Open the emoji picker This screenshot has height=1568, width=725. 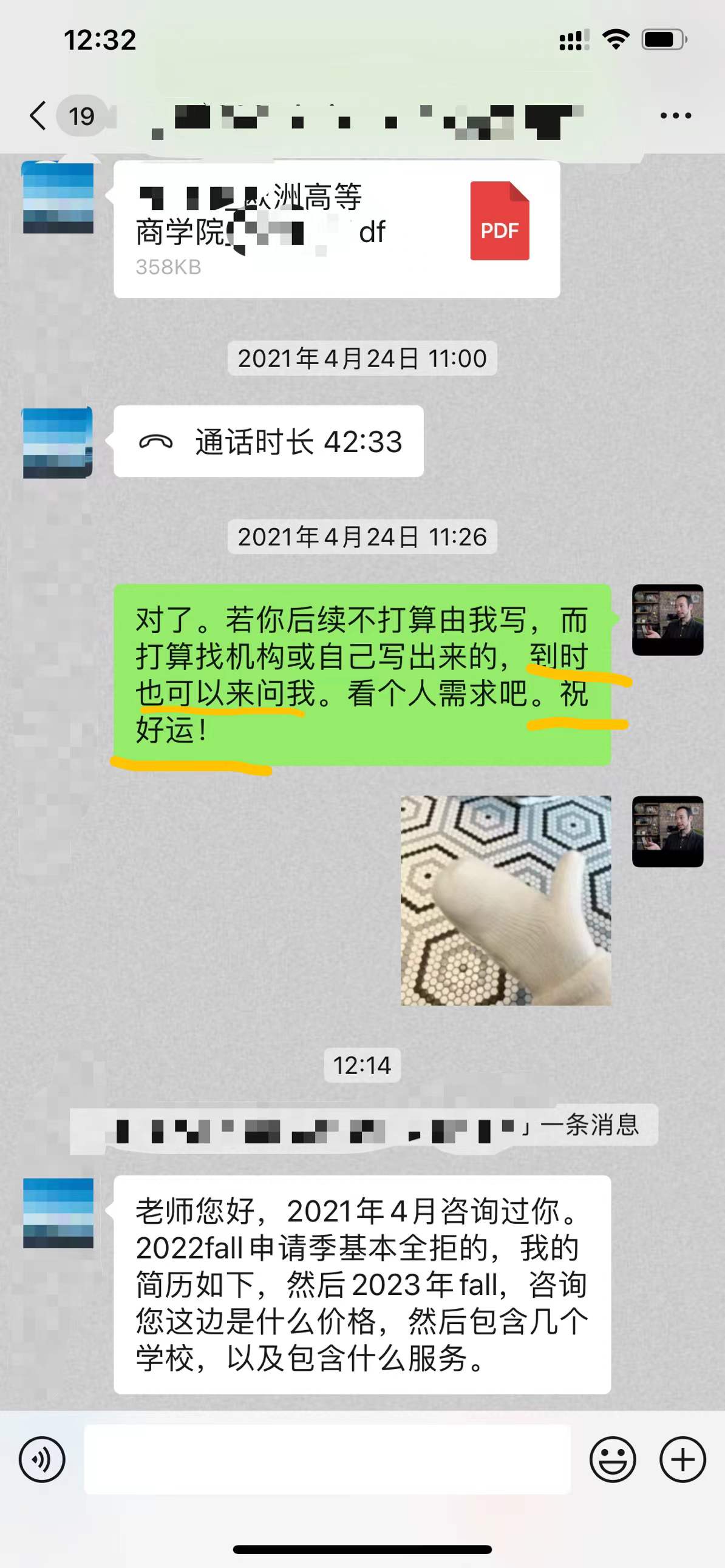(612, 1459)
